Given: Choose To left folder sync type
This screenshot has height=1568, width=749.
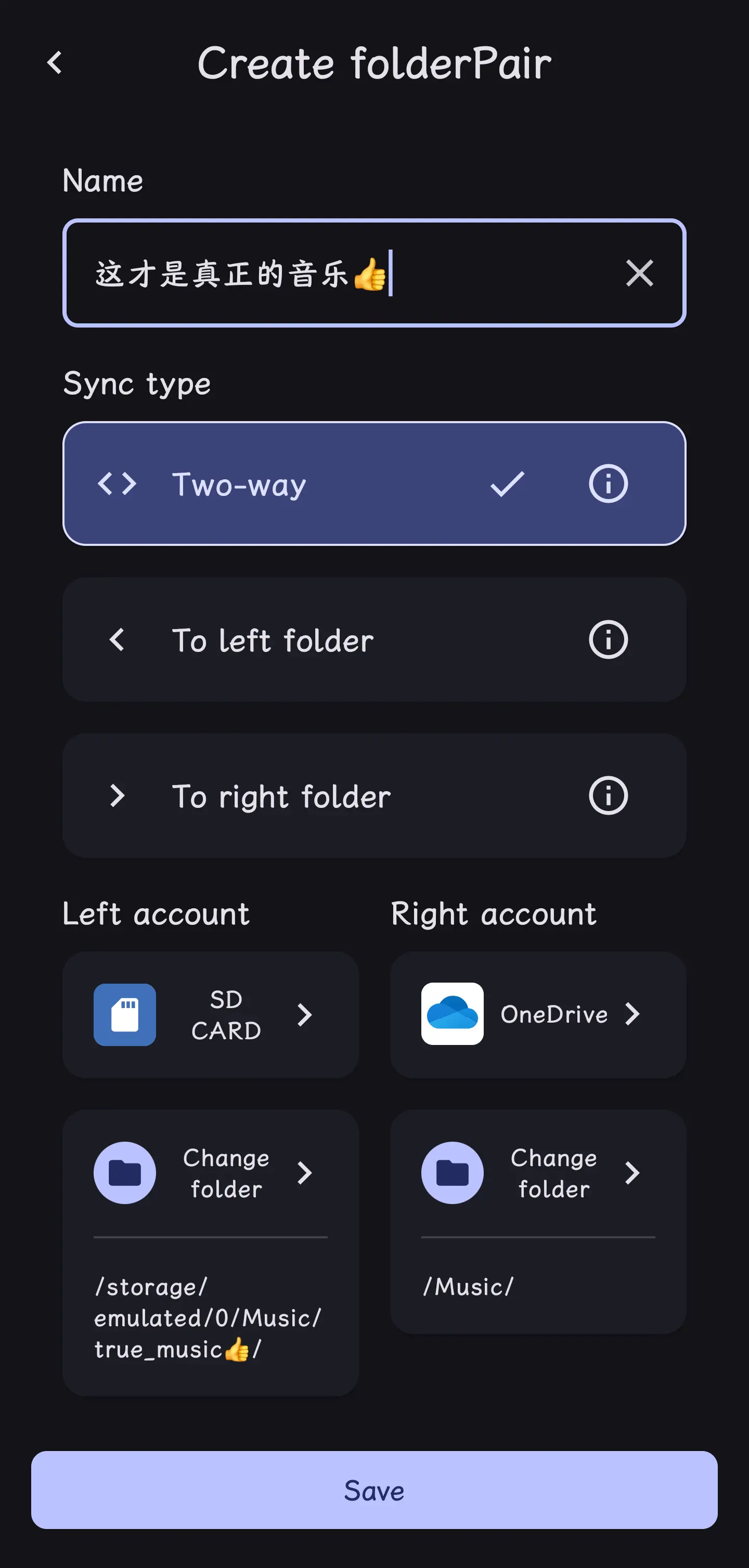Looking at the screenshot, I should click(304, 641).
